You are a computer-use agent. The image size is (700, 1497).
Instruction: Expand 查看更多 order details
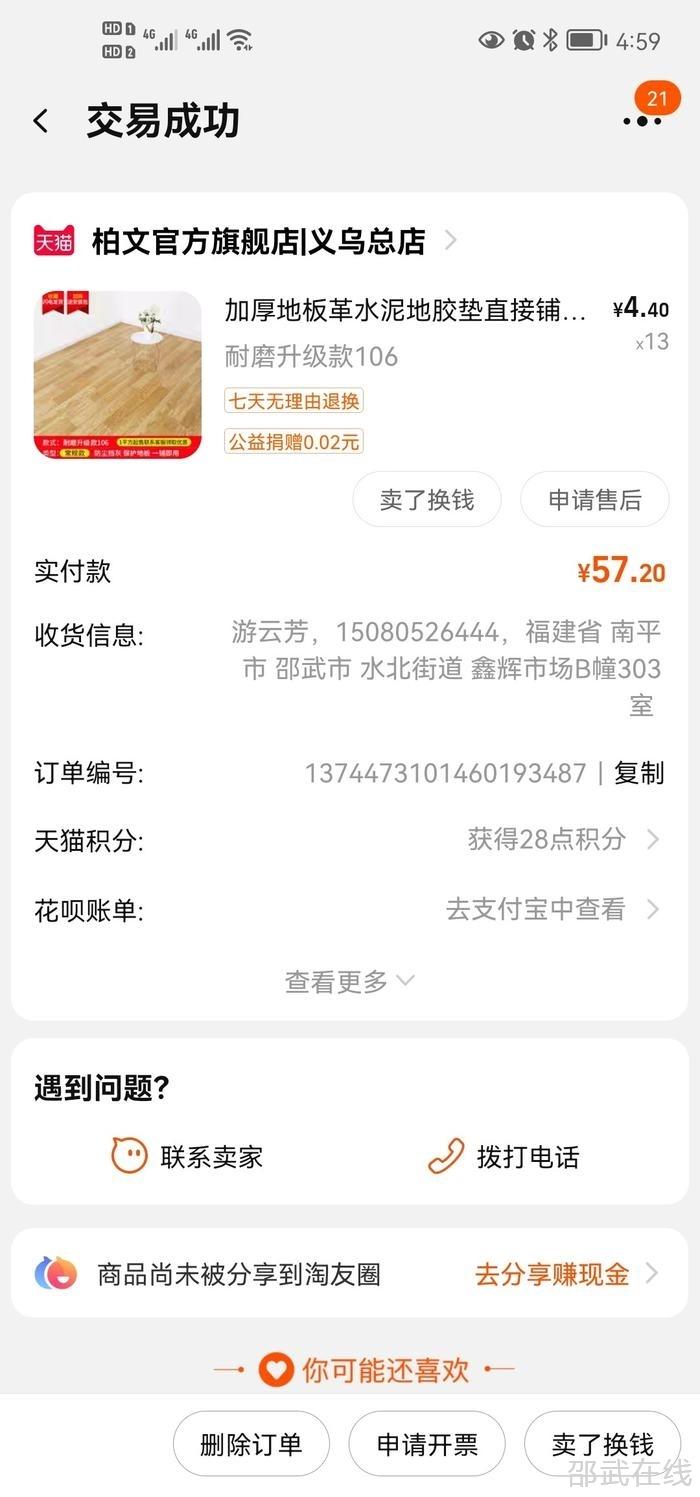click(349, 981)
